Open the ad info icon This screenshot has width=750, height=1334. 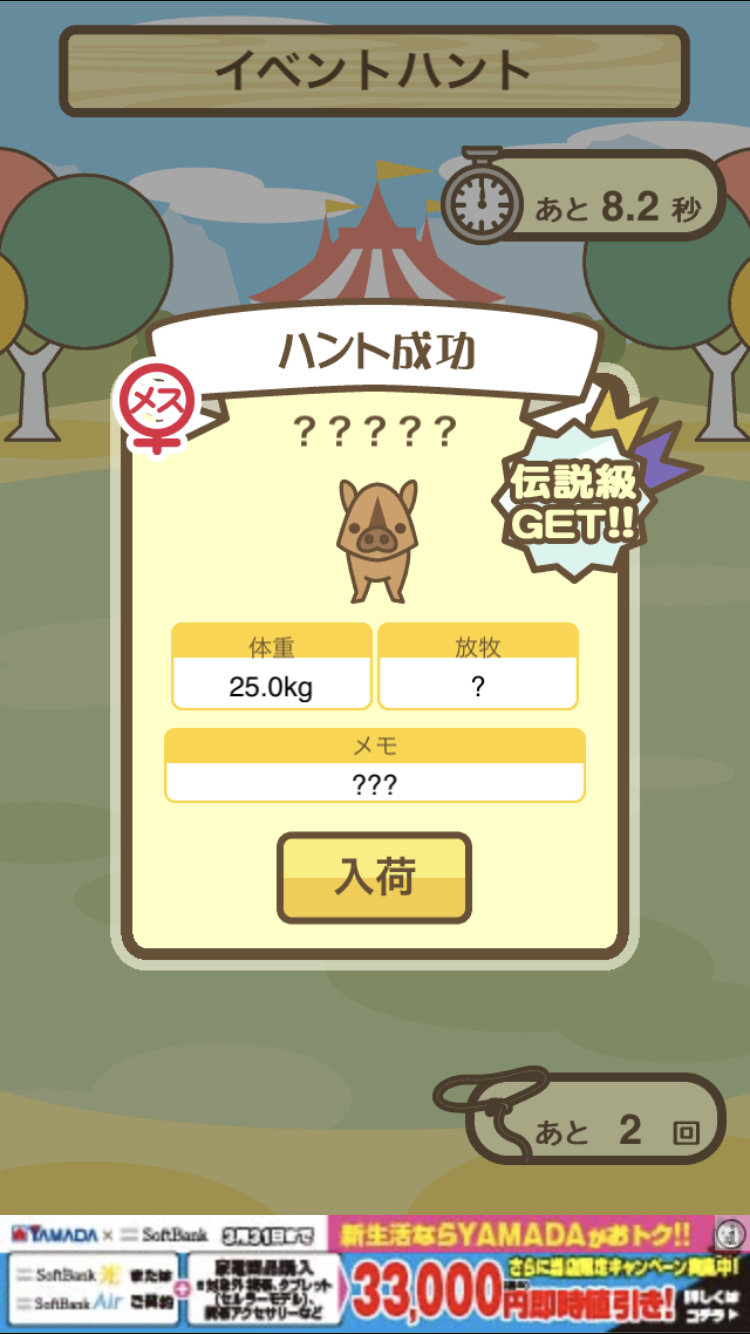pos(733,1233)
